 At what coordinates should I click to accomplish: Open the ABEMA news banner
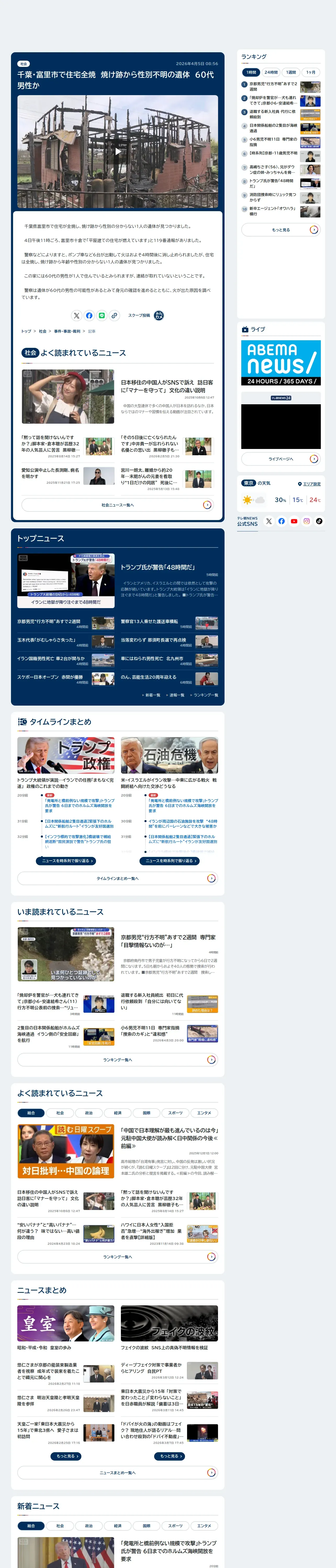point(281,363)
